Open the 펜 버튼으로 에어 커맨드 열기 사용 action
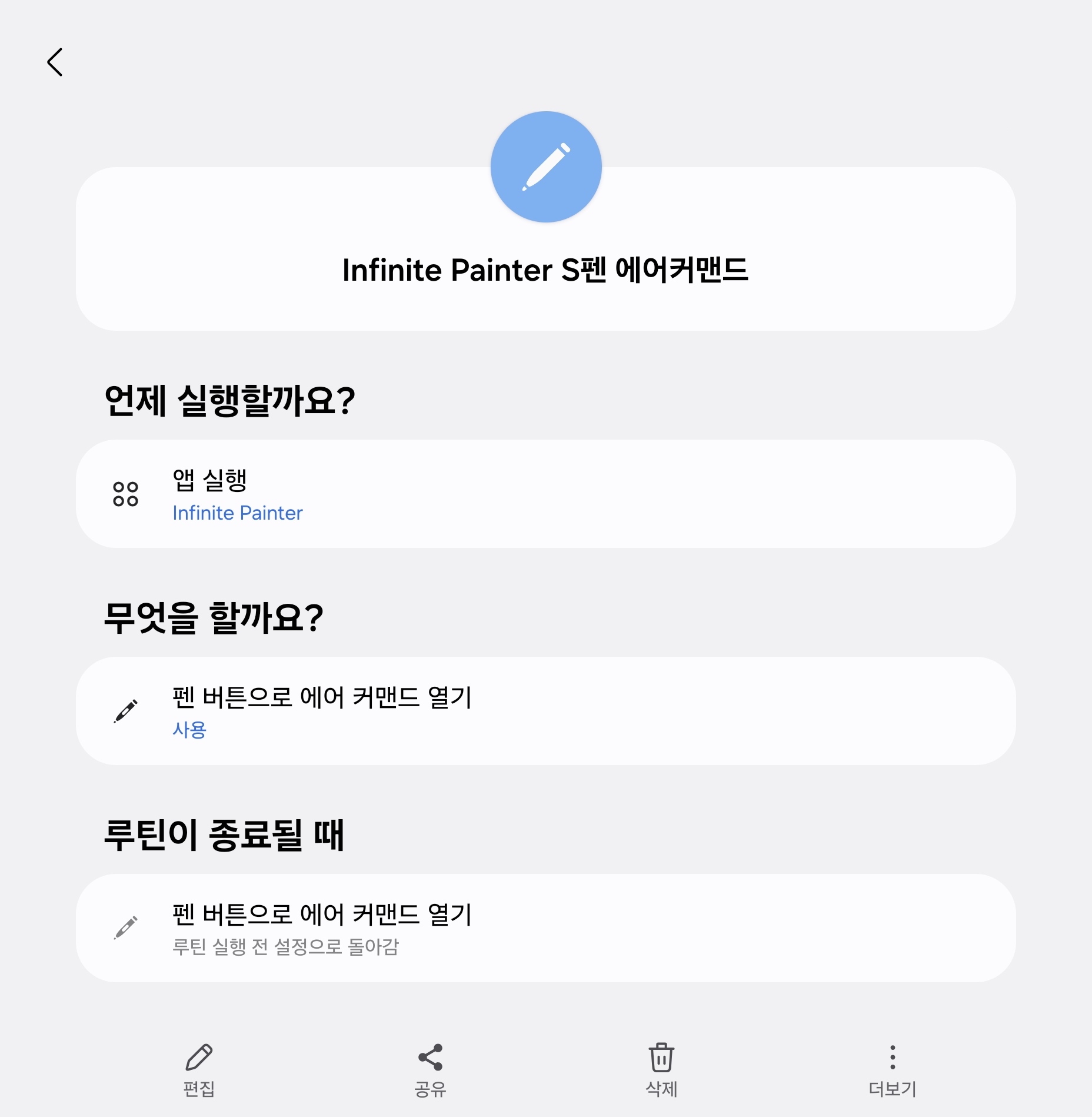1092x1117 pixels. 546,711
